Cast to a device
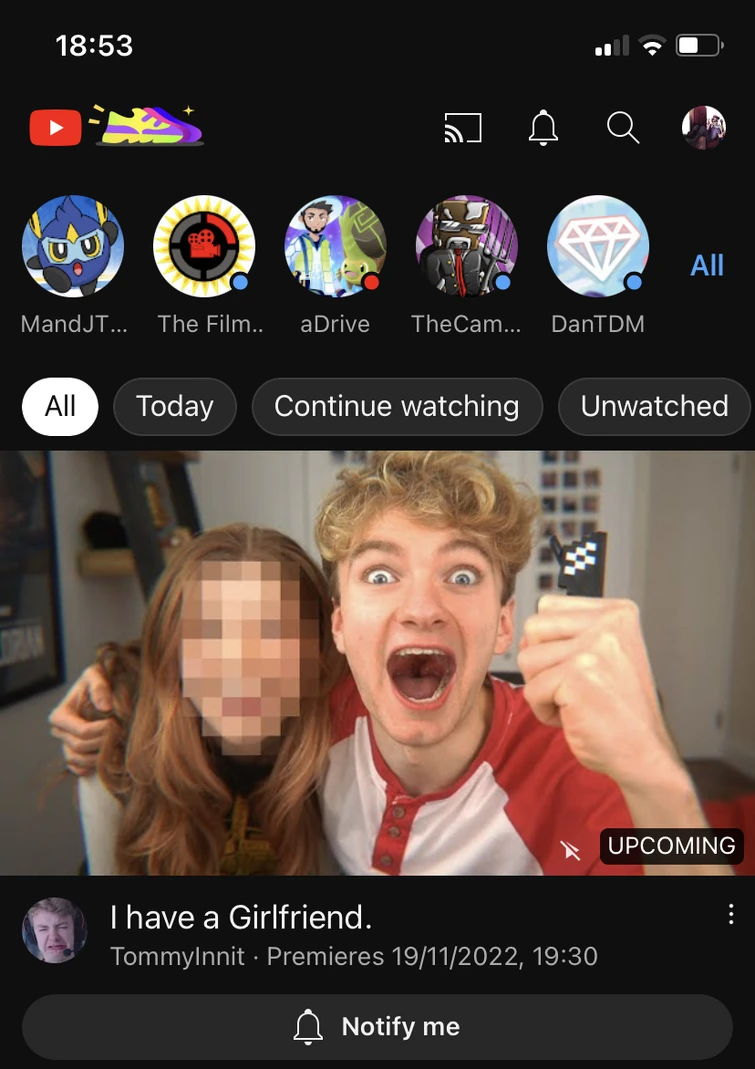Screen dimensions: 755x1069 point(463,127)
